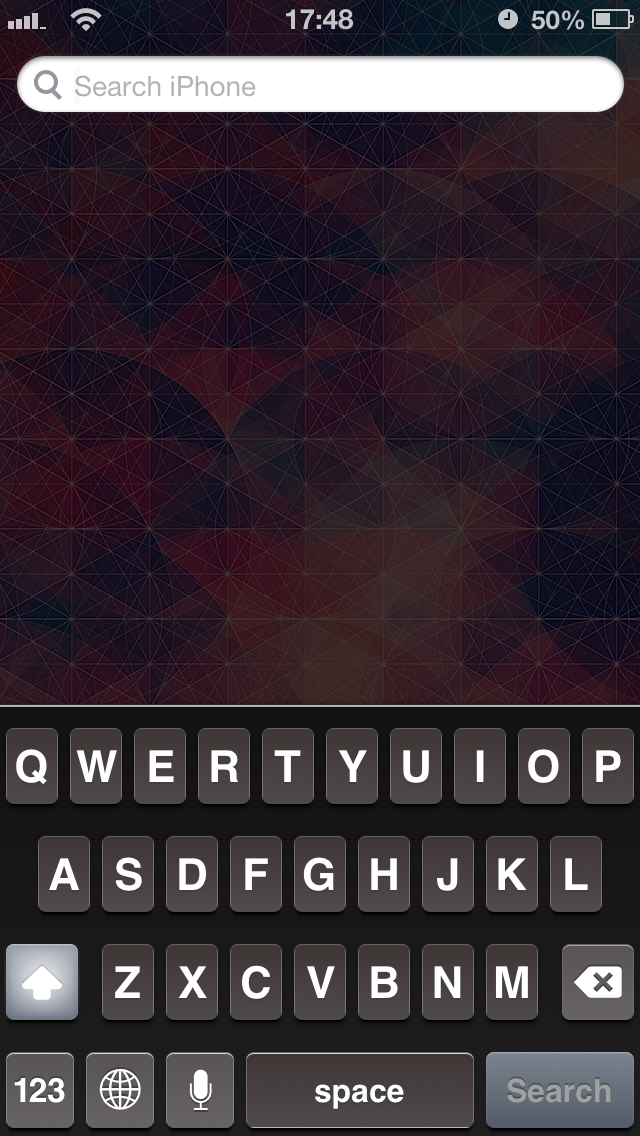Hit the Search key on the keyboard
This screenshot has width=640, height=1136.
point(559,1090)
